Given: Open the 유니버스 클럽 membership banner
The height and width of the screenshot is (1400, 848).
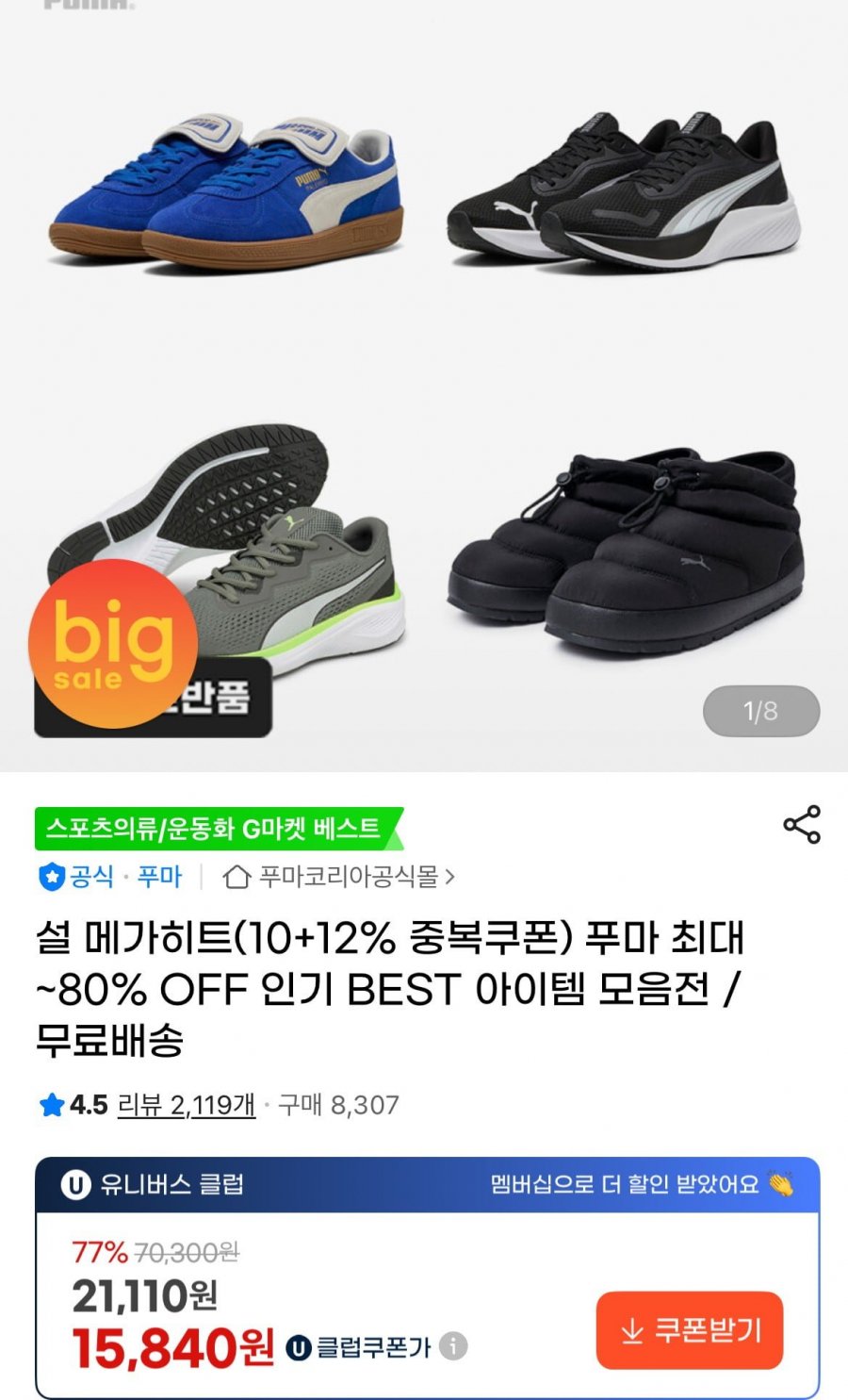Looking at the screenshot, I should (x=427, y=1185).
